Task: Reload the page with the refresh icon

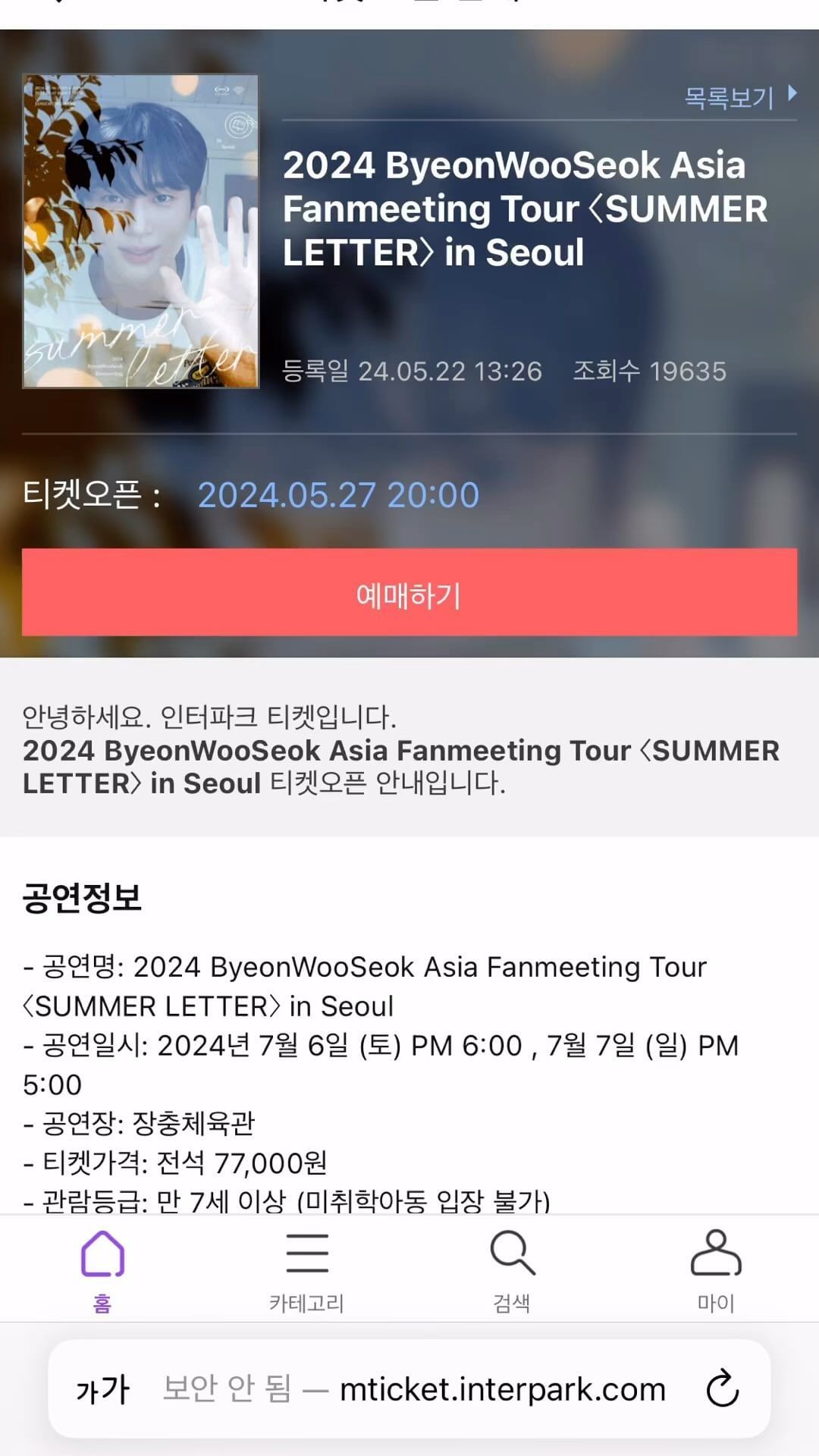Action: click(x=722, y=1389)
